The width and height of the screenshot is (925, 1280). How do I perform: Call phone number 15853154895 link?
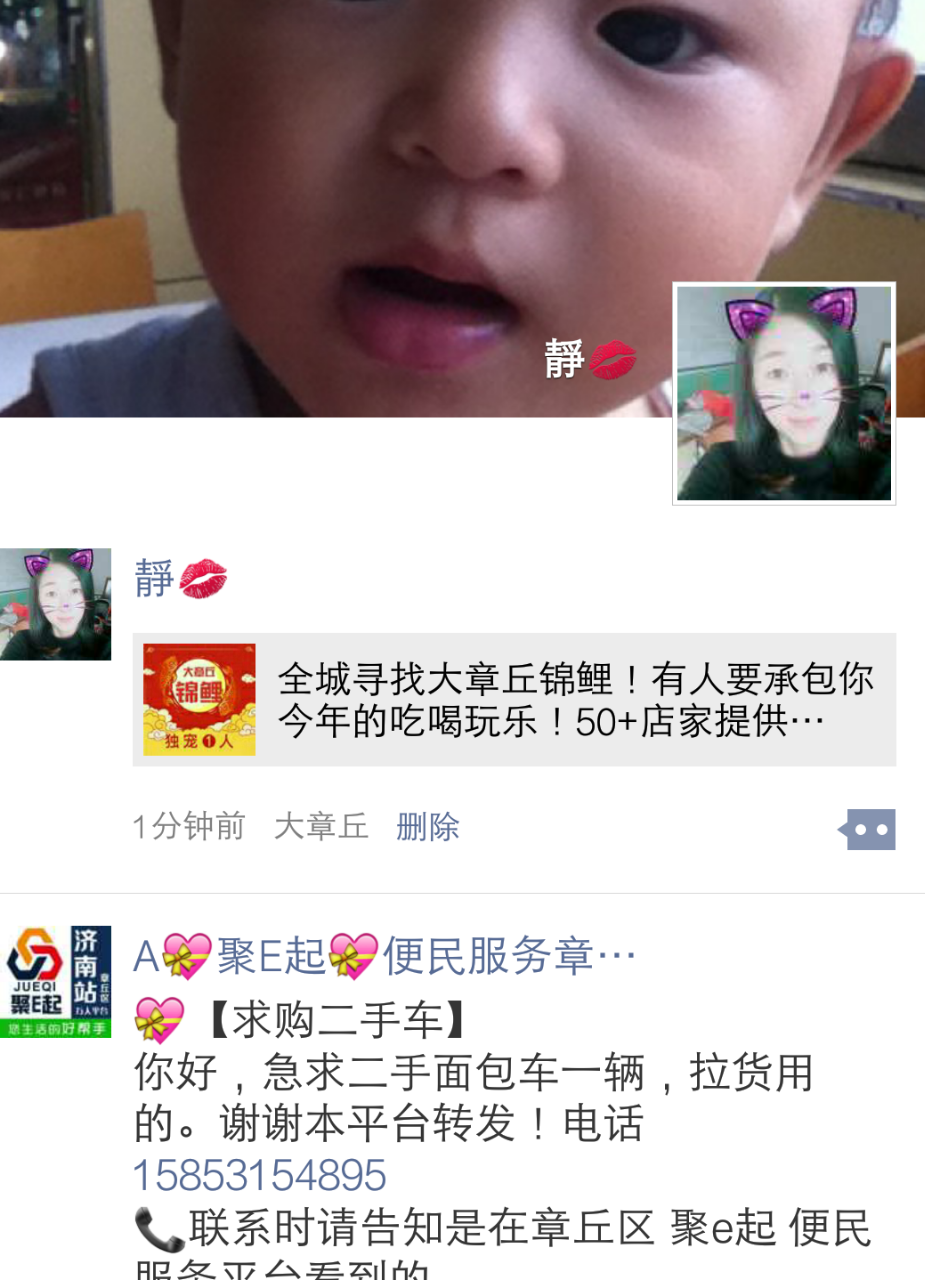click(x=260, y=1175)
